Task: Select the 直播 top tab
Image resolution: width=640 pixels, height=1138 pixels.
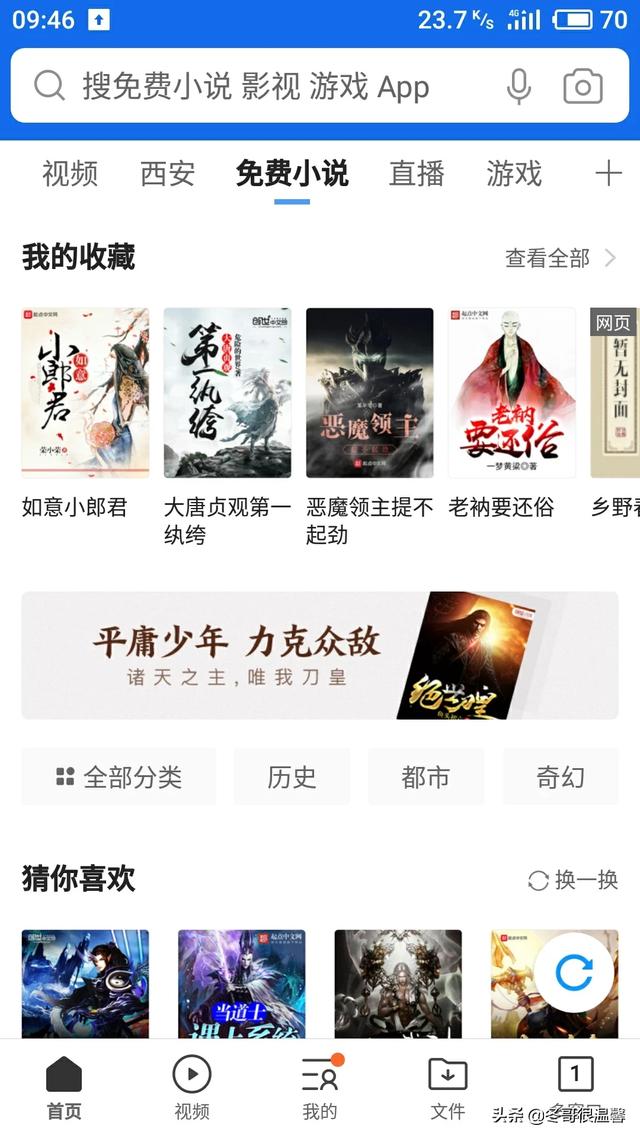Action: [x=416, y=174]
